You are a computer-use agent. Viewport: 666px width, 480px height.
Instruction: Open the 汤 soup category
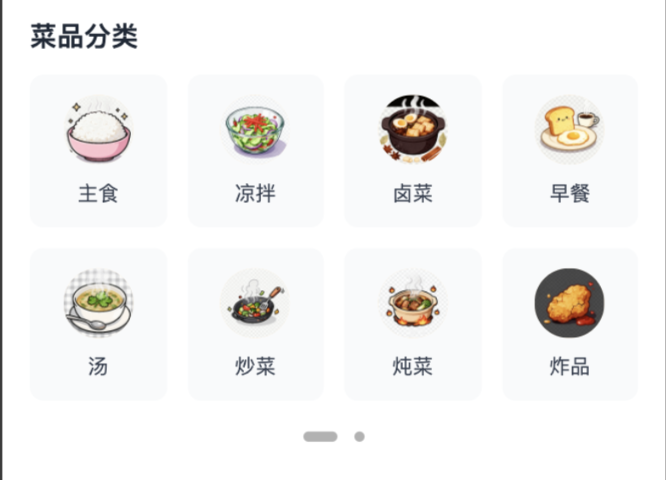[98, 323]
